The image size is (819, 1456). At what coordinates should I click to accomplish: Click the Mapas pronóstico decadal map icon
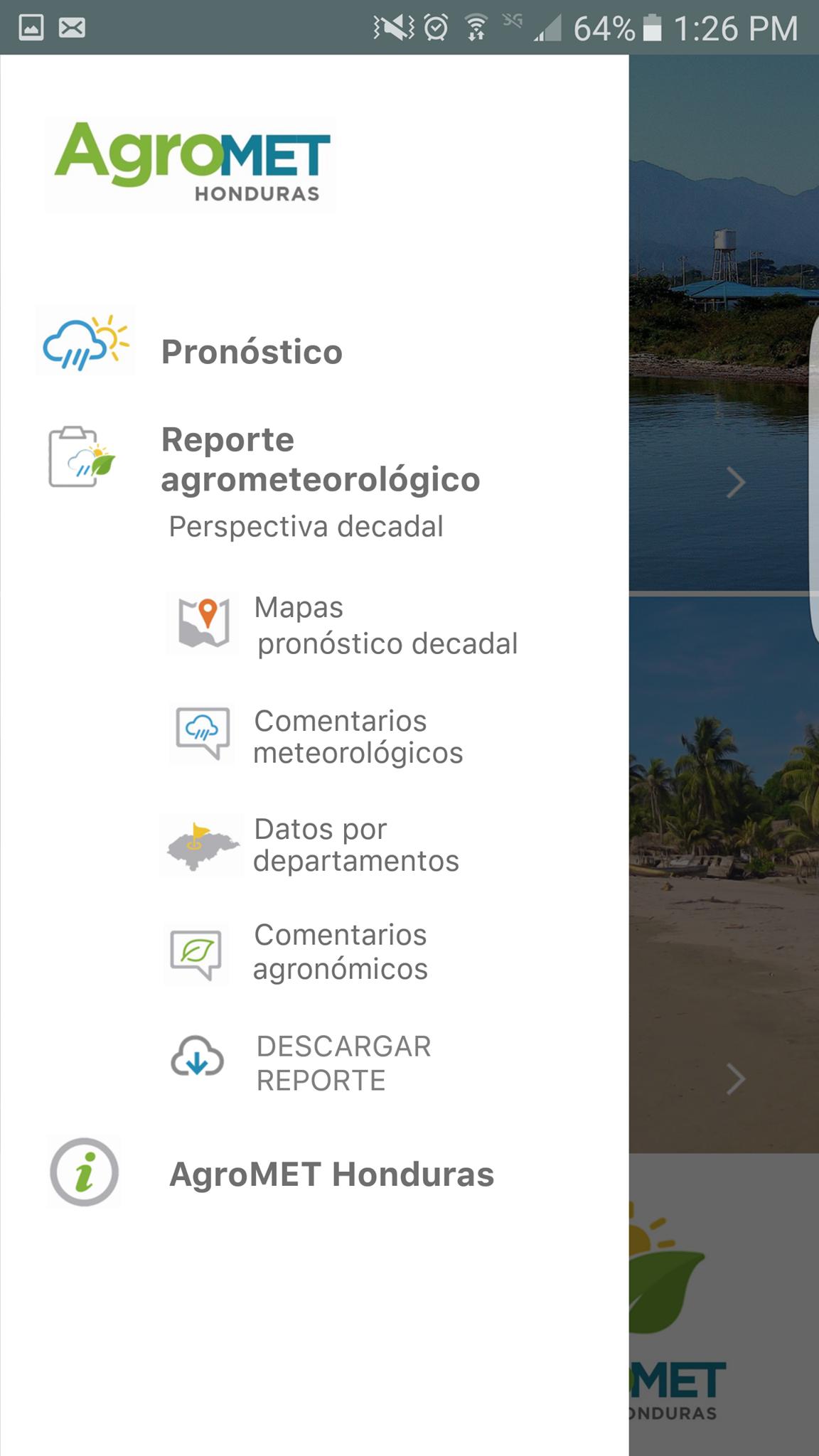tap(201, 626)
